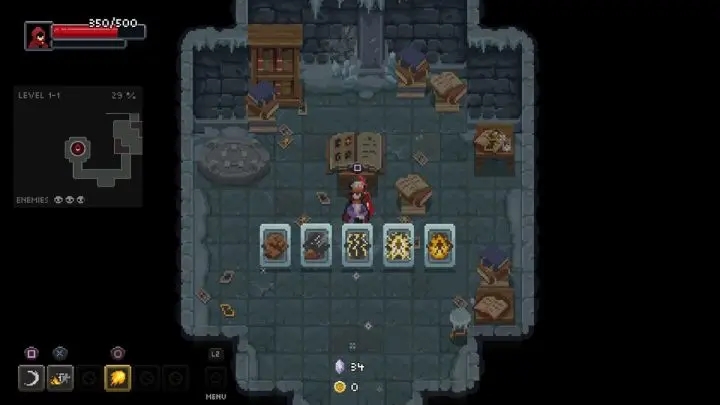
Task: Use the basic slash attack skill
Action: 33,379
